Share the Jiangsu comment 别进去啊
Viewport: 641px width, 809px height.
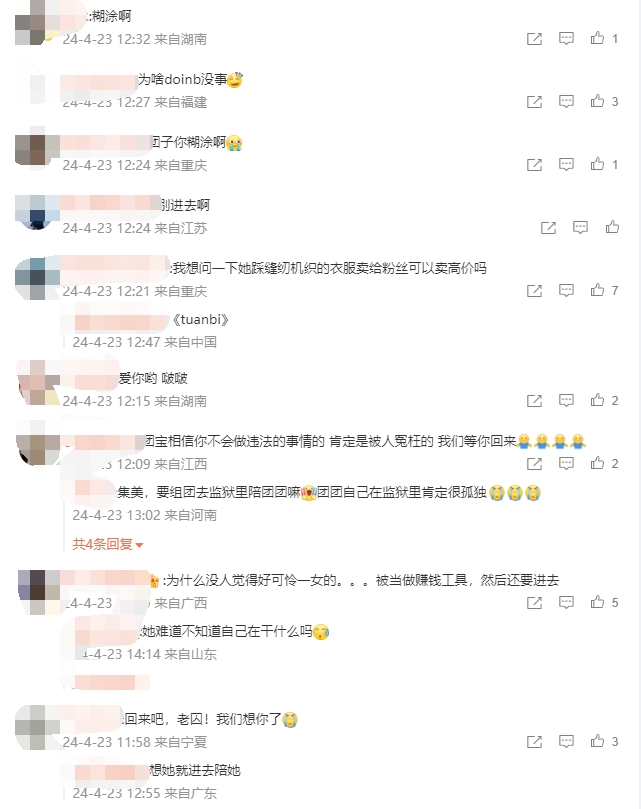pyautogui.click(x=548, y=228)
